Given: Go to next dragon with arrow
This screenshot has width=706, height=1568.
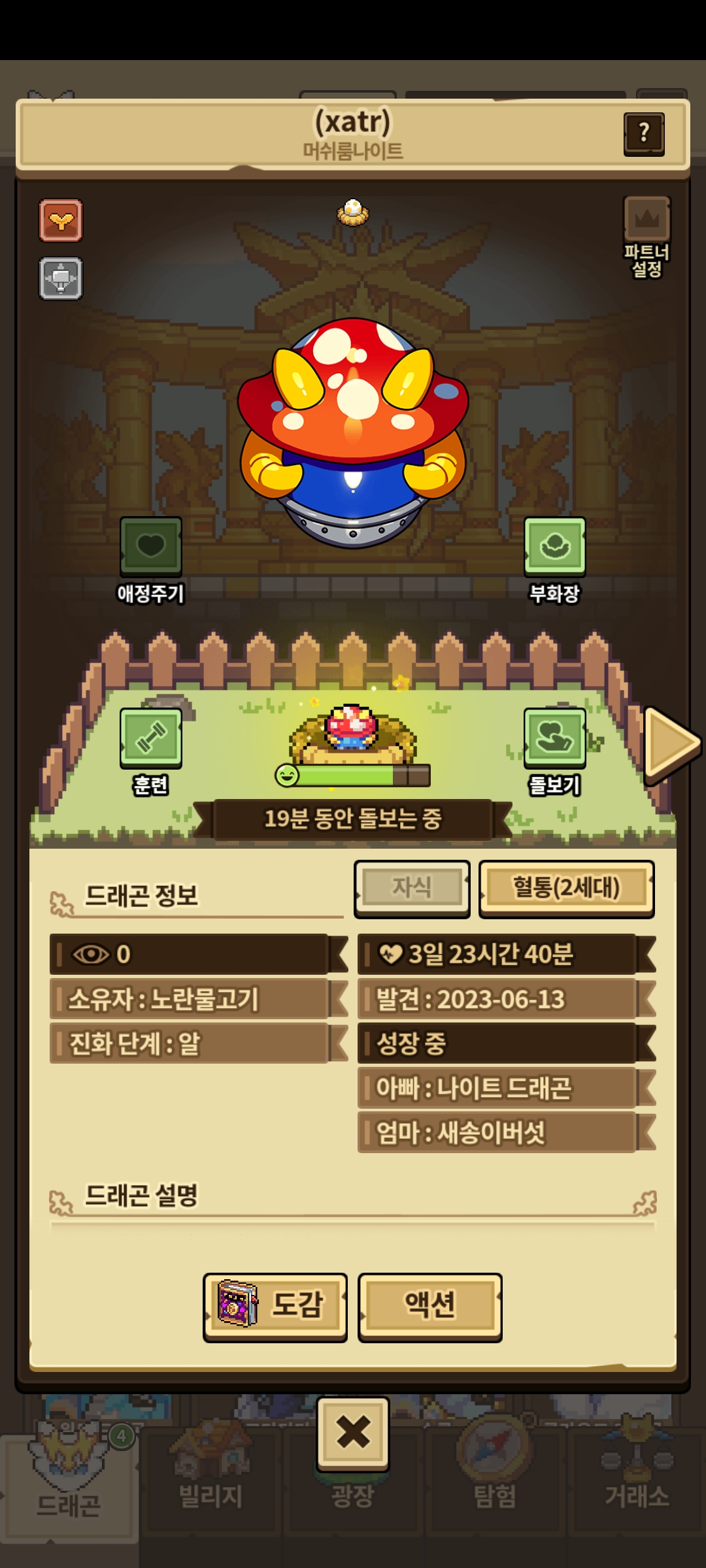Looking at the screenshot, I should click(x=671, y=745).
